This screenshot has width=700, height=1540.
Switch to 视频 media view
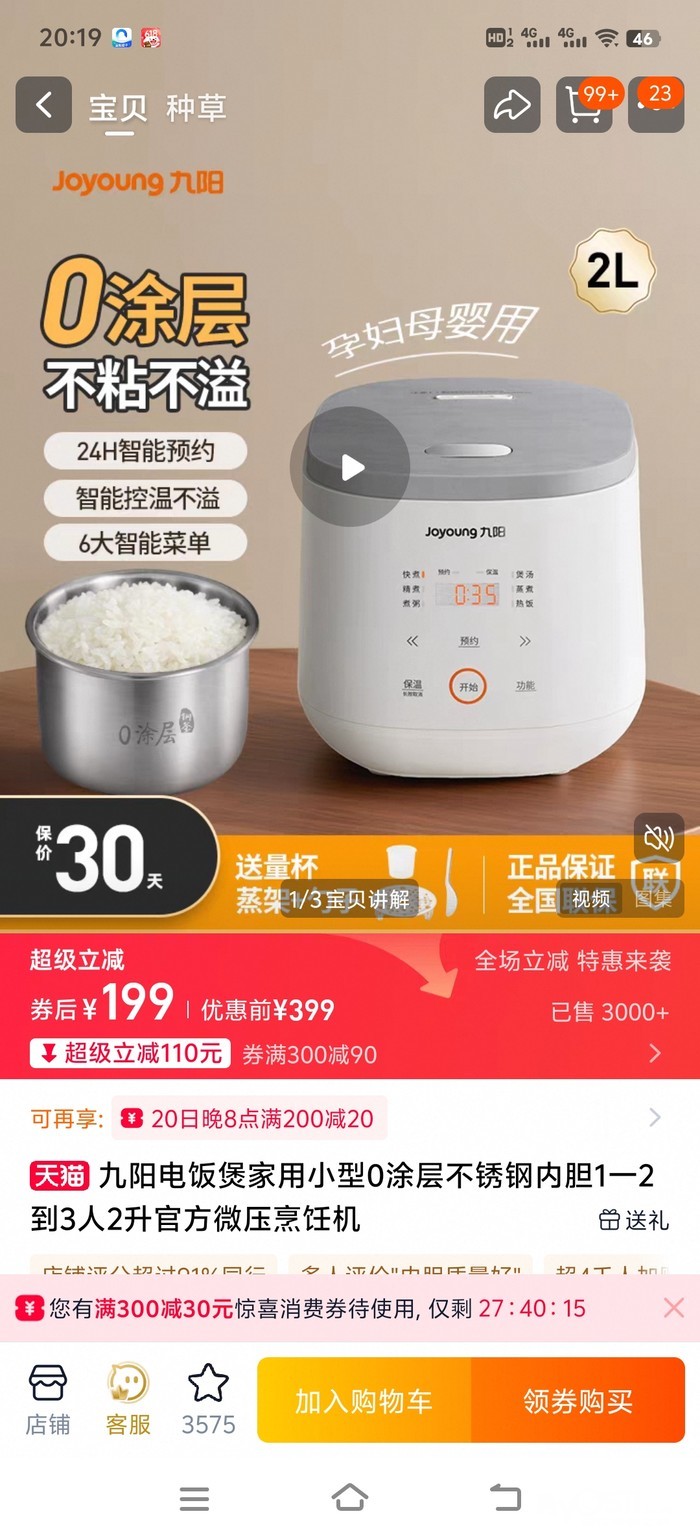591,898
